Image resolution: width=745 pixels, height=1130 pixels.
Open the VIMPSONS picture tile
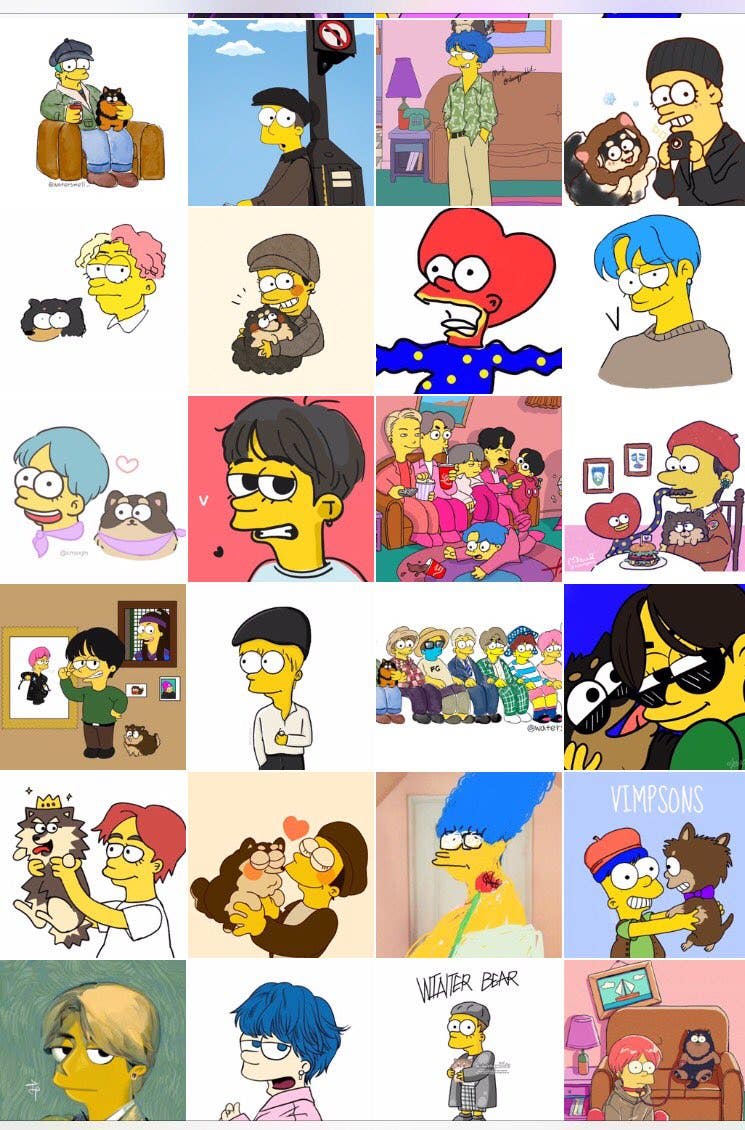[x=654, y=865]
